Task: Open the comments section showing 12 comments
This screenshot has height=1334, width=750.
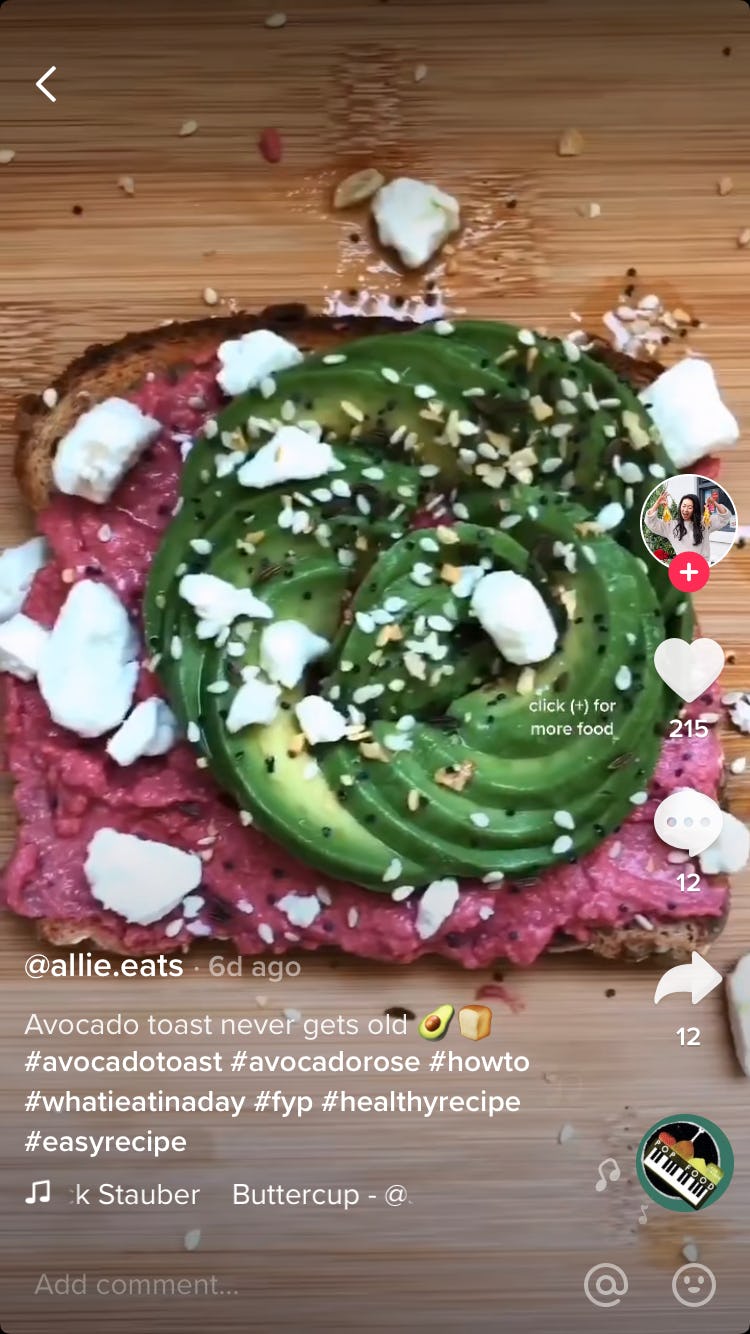Action: point(689,823)
